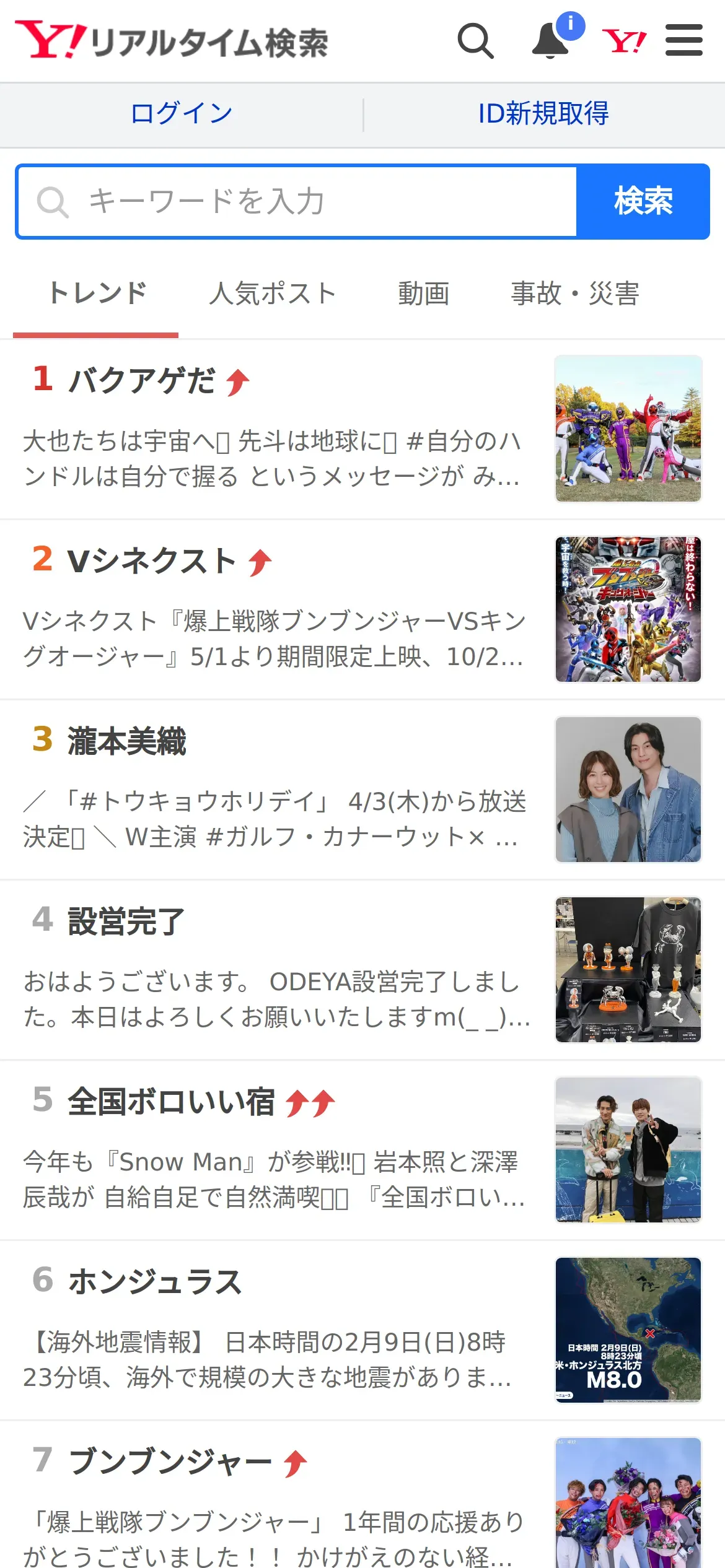The height and width of the screenshot is (1568, 725).
Task: Tap ID新規取得 to create account
Action: [543, 114]
